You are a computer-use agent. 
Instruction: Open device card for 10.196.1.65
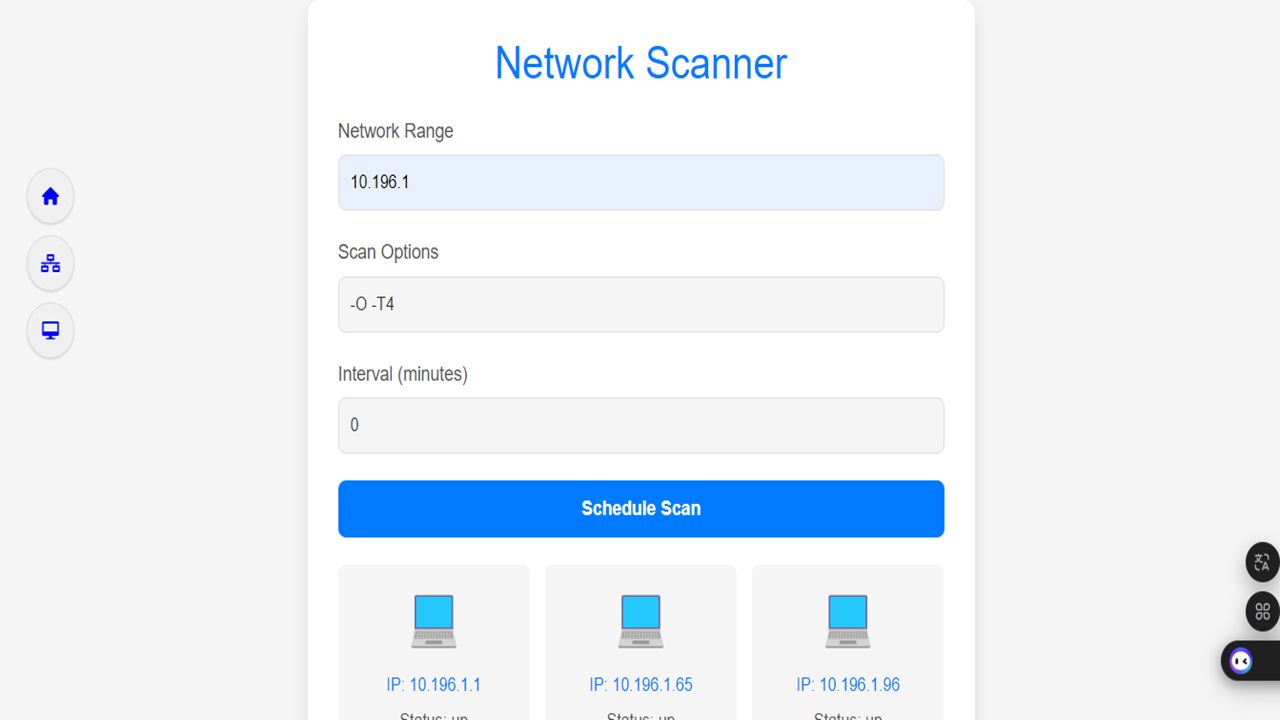[x=640, y=642]
